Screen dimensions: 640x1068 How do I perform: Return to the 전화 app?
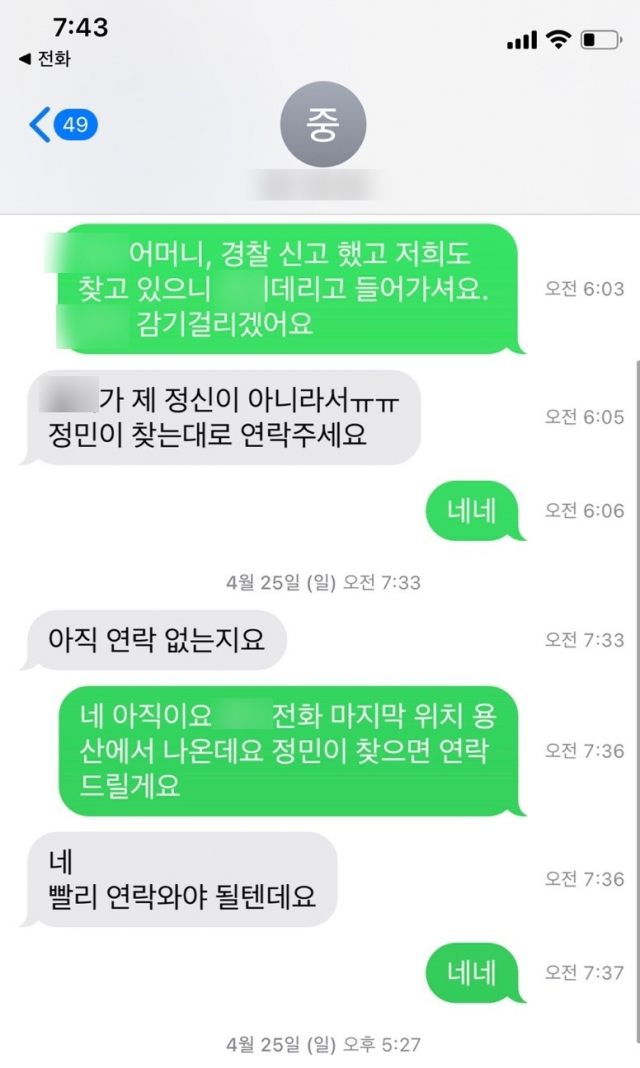click(45, 59)
